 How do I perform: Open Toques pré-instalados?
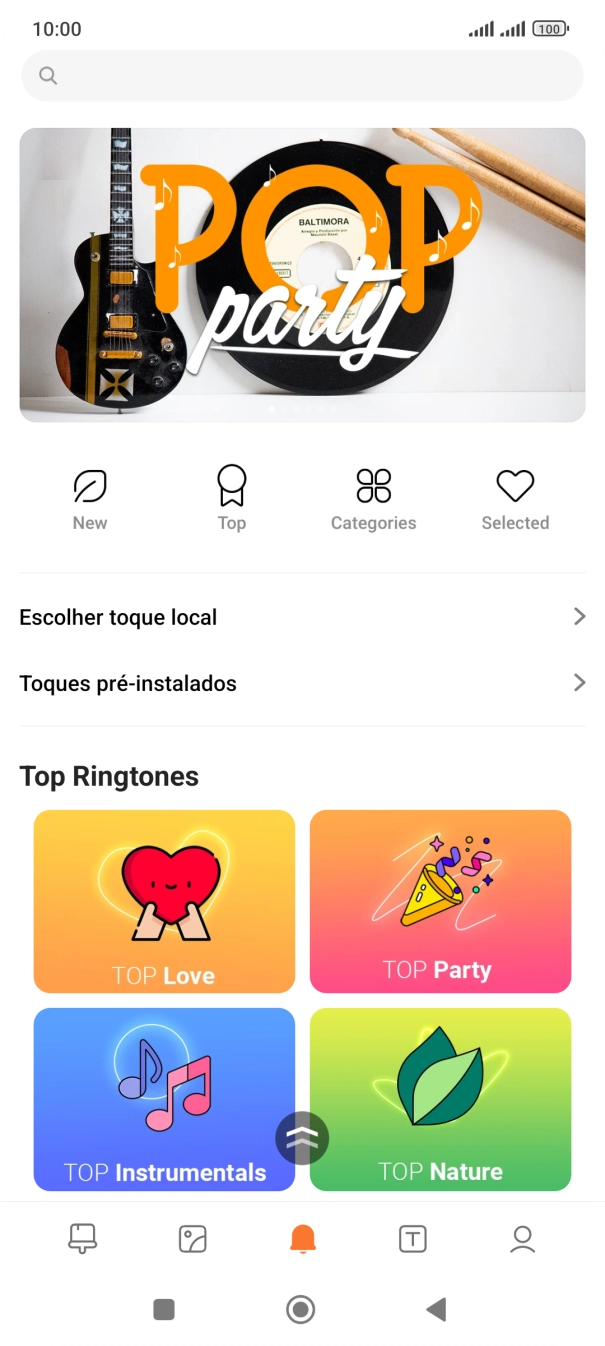(302, 684)
